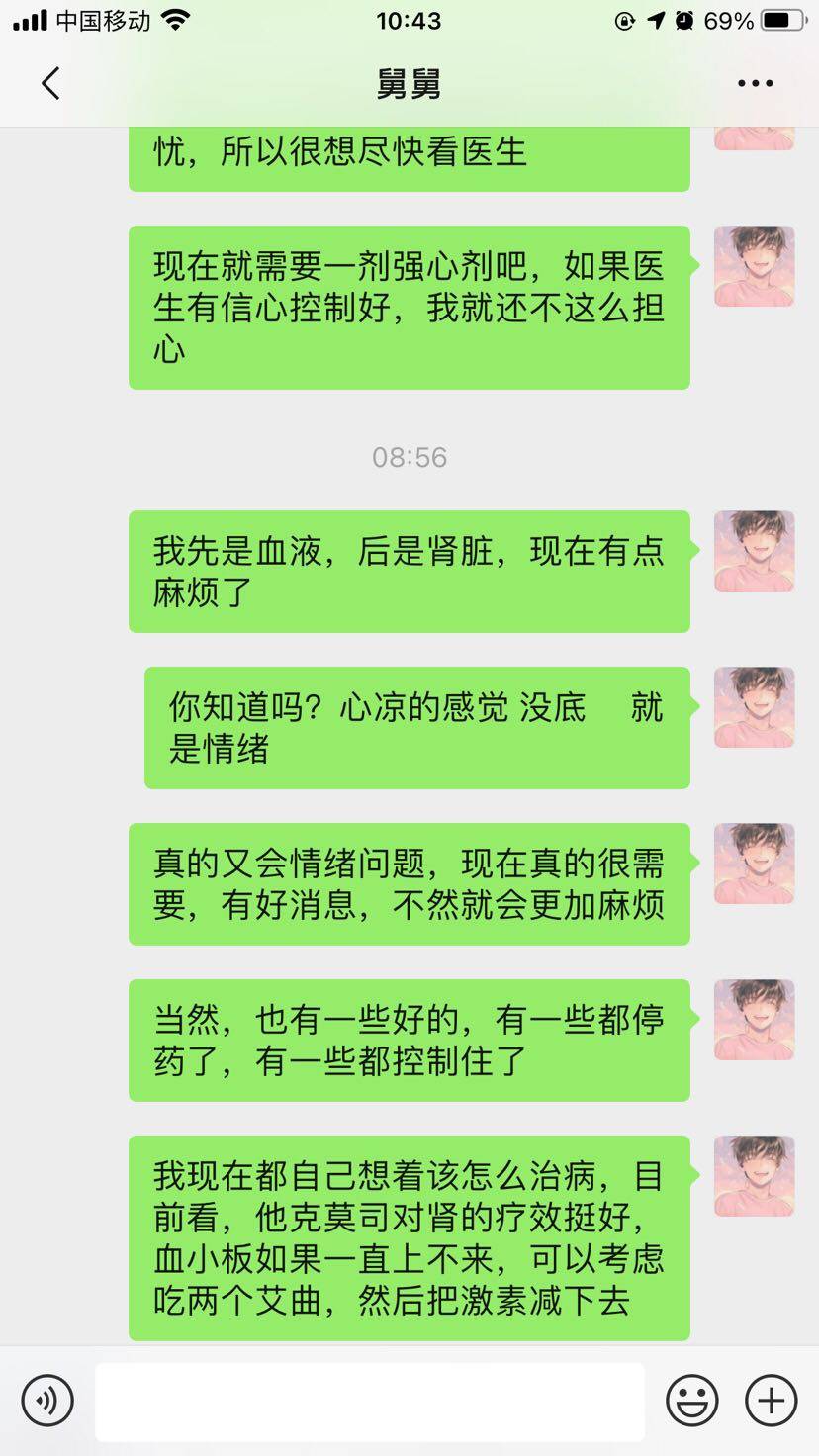This screenshot has height=1456, width=819.
Task: Switch to voice message input
Action: (x=47, y=1401)
